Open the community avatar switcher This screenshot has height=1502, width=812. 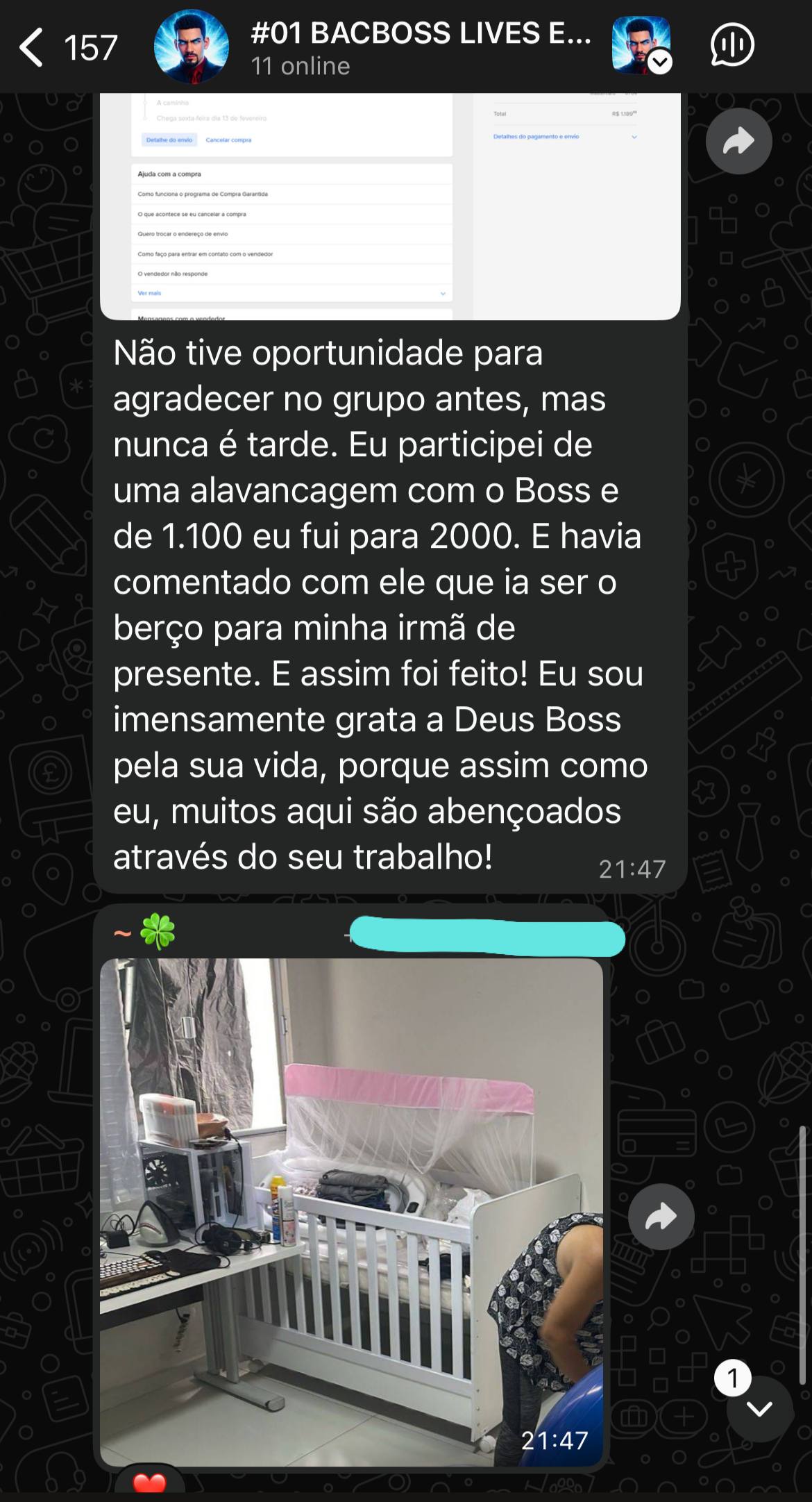pos(641,46)
